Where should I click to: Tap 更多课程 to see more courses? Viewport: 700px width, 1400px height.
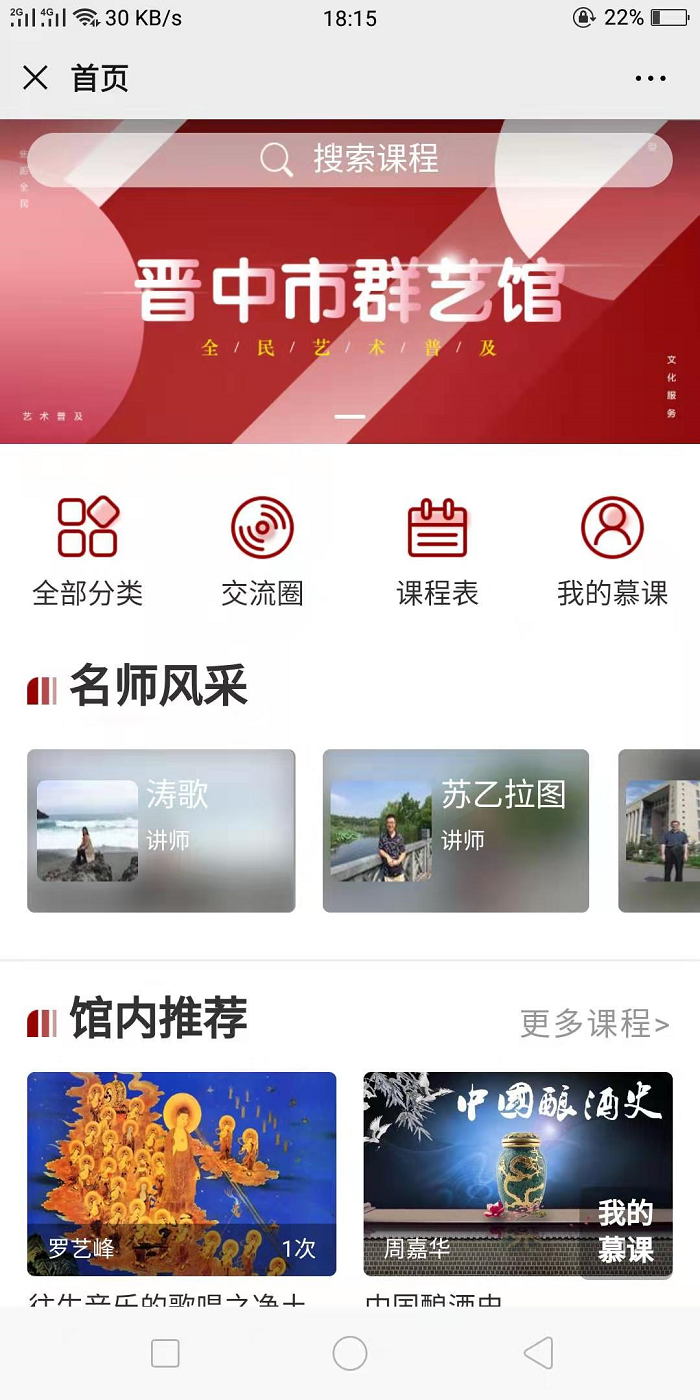(x=595, y=1023)
